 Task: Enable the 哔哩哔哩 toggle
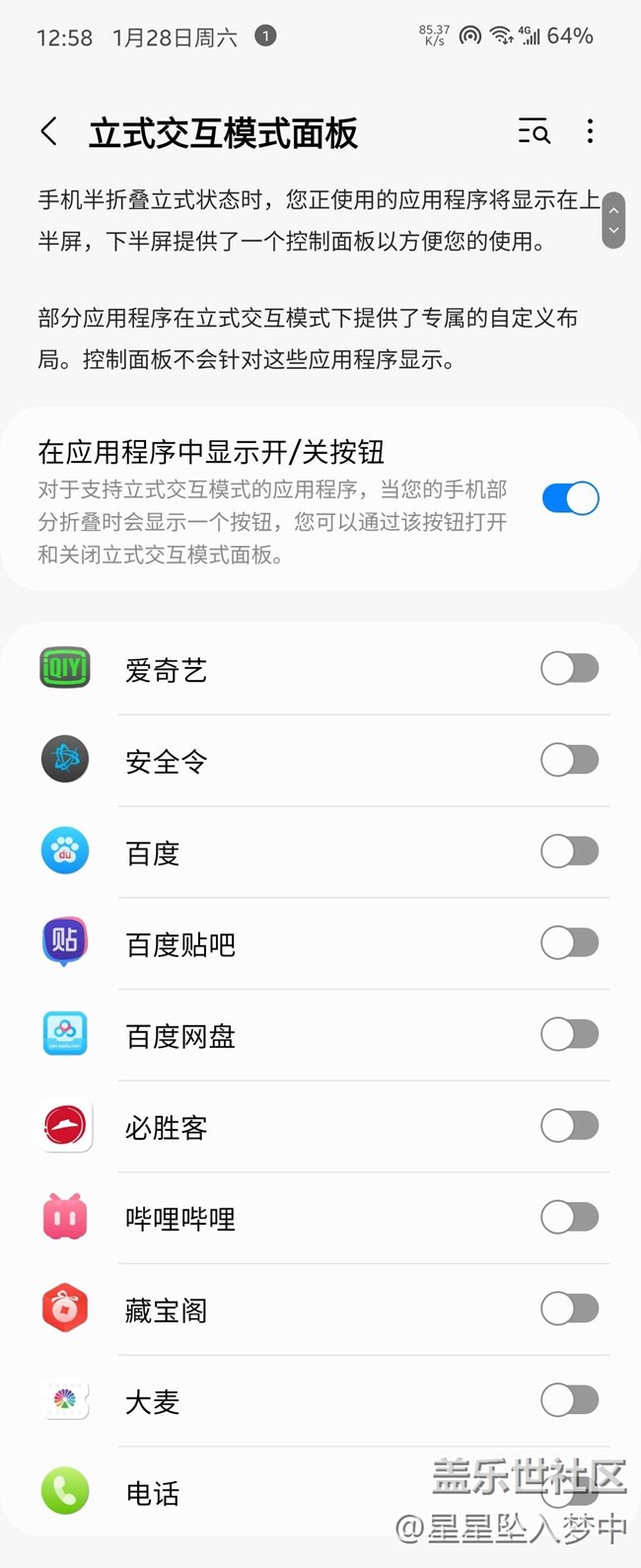point(570,1218)
